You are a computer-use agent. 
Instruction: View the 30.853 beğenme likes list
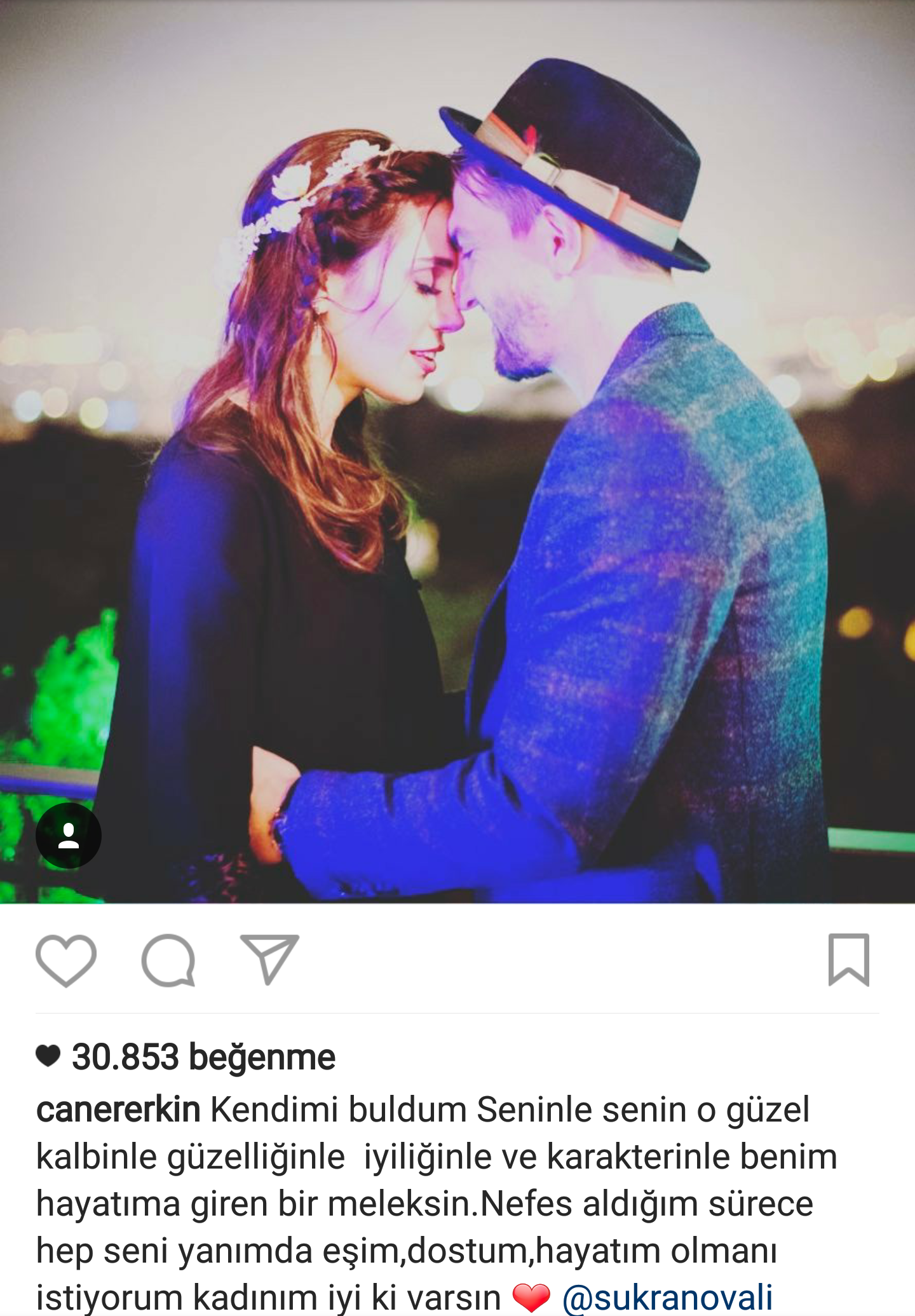tap(203, 1057)
